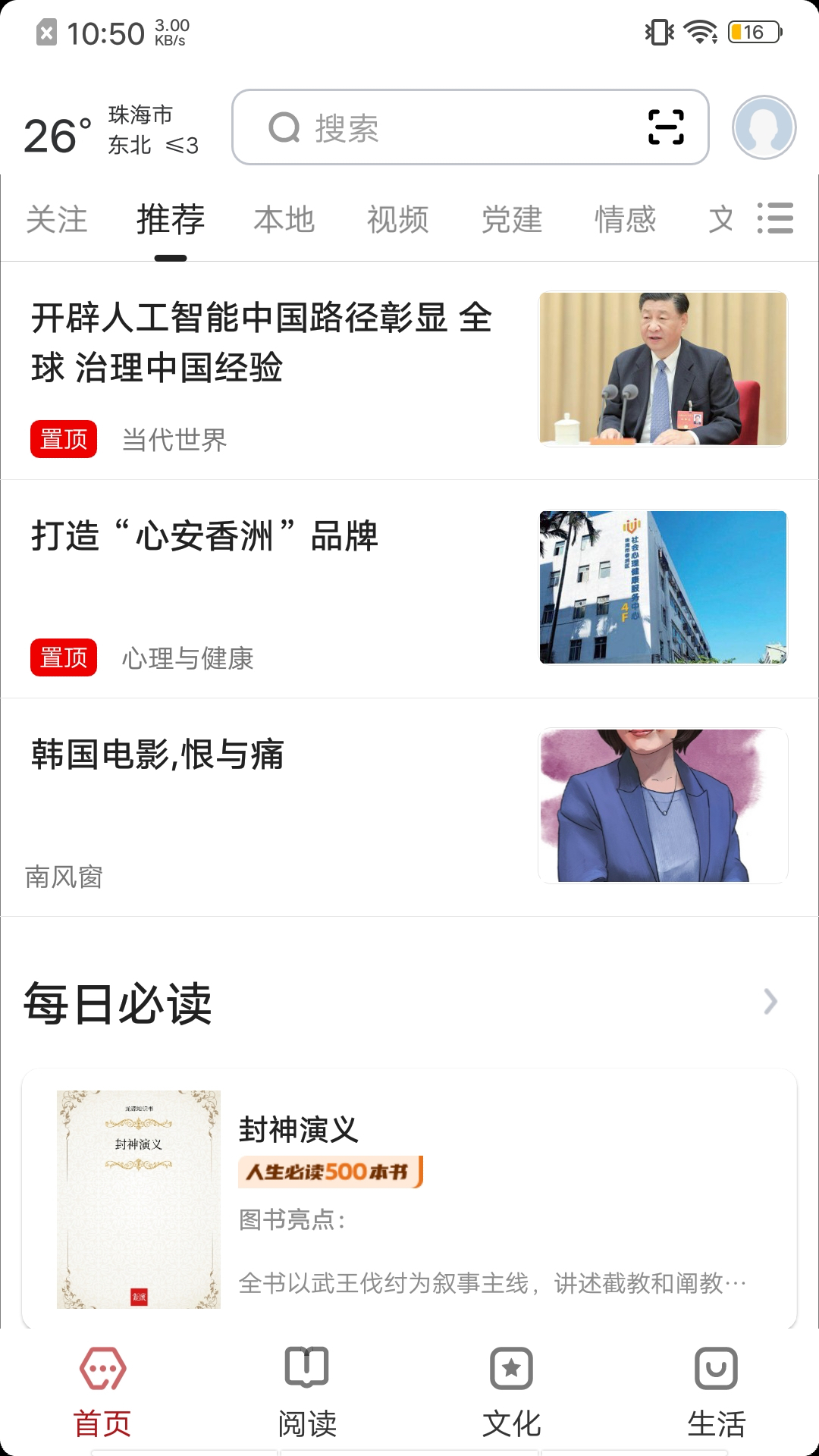Check the 珠海市 weather widget

tap(111, 130)
